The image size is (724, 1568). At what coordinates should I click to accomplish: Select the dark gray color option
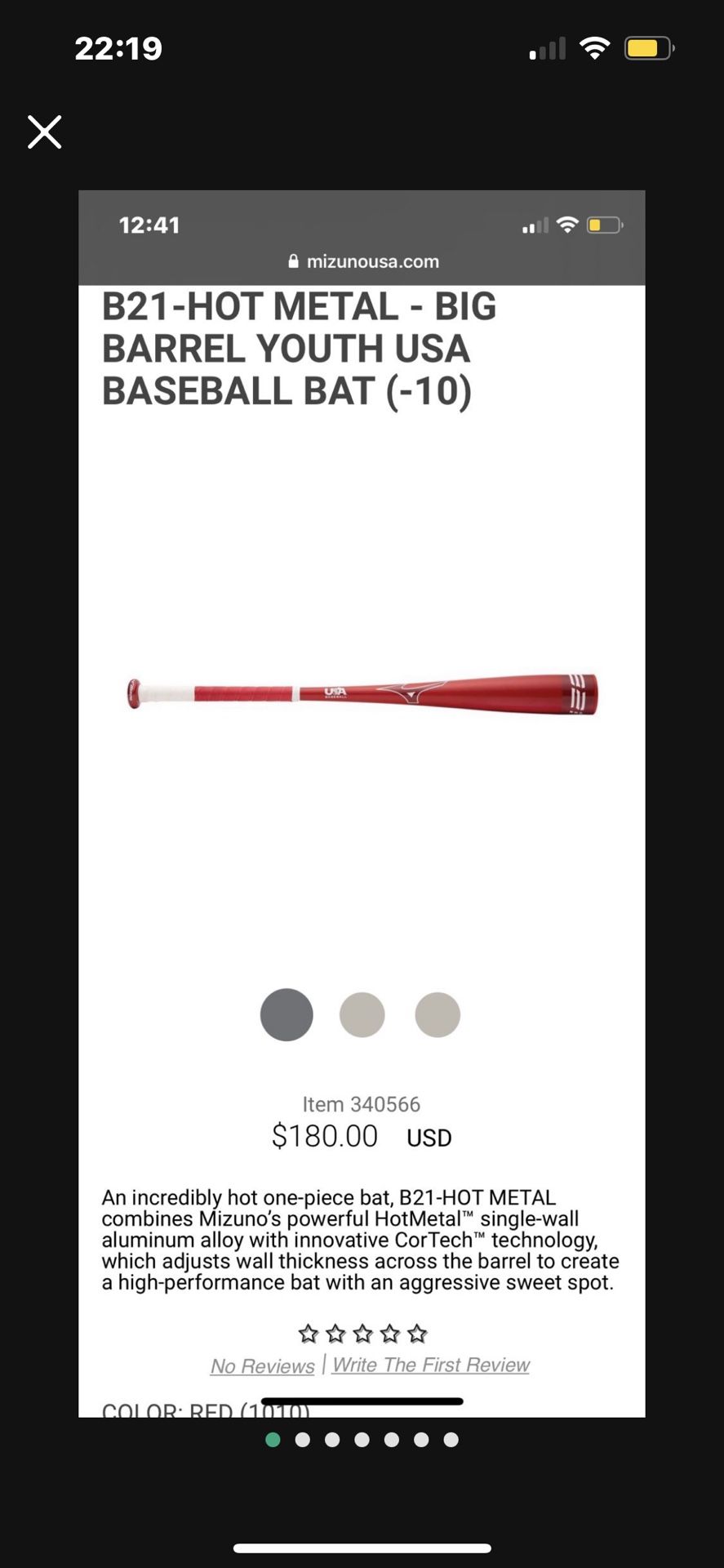(286, 1014)
